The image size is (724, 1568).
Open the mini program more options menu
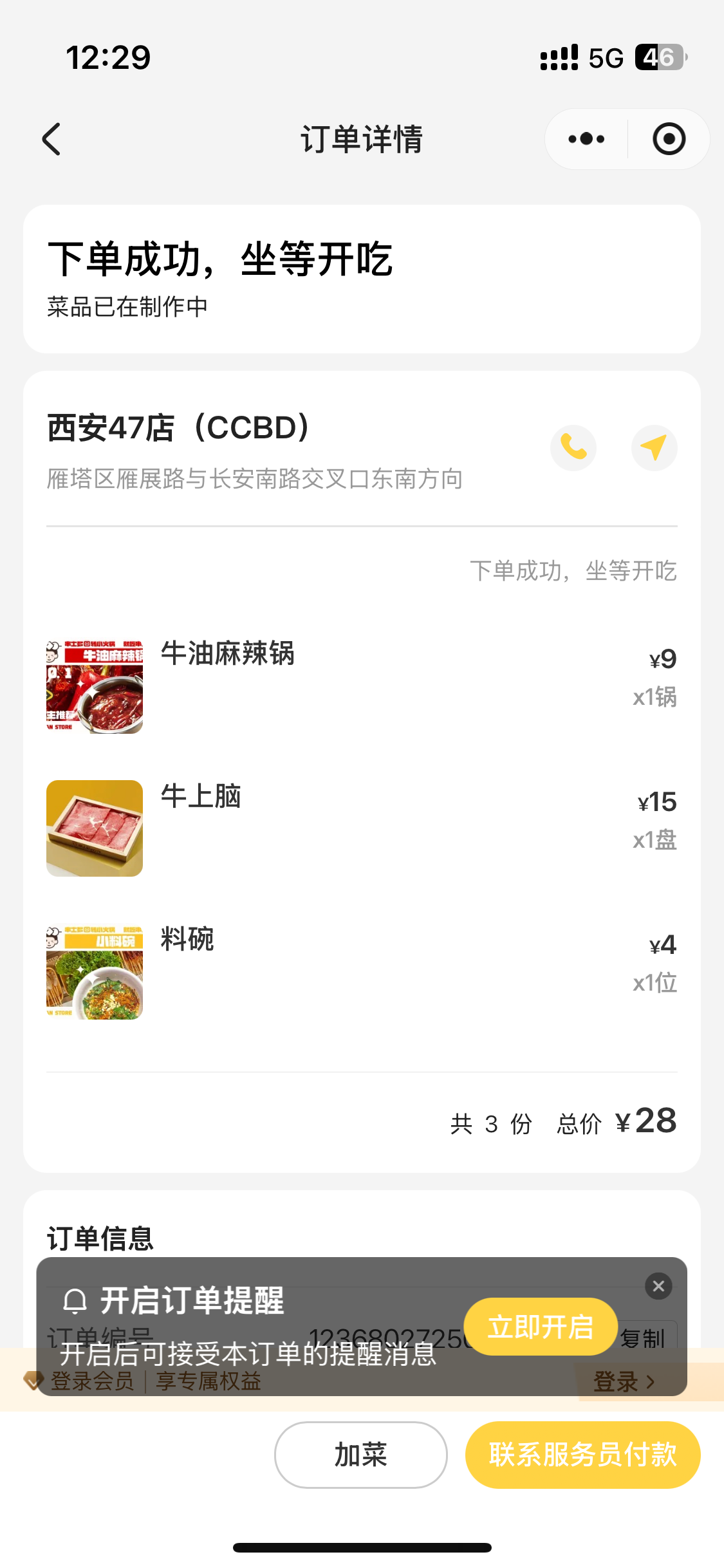586,139
